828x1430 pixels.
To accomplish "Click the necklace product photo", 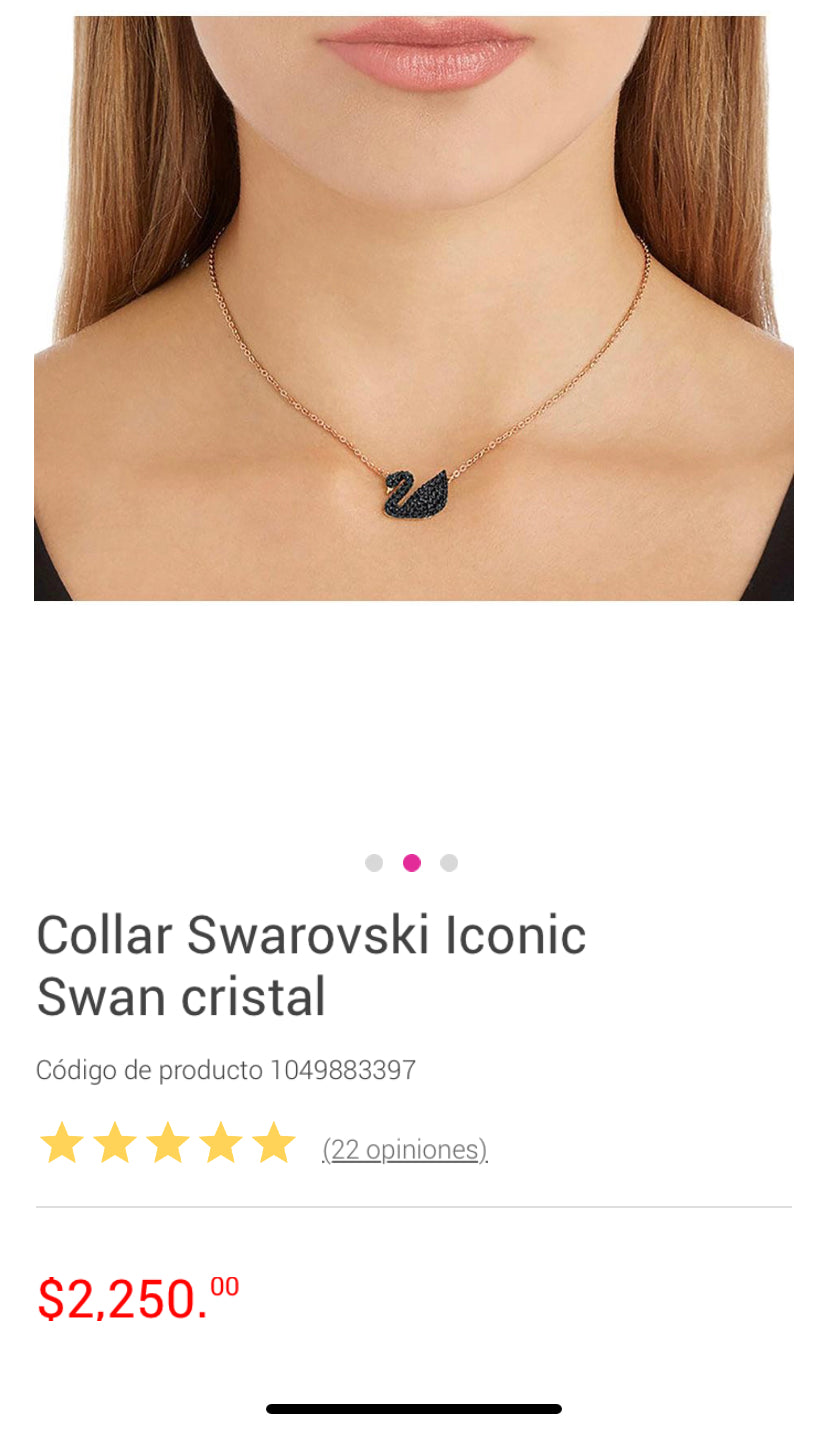I will tap(414, 300).
